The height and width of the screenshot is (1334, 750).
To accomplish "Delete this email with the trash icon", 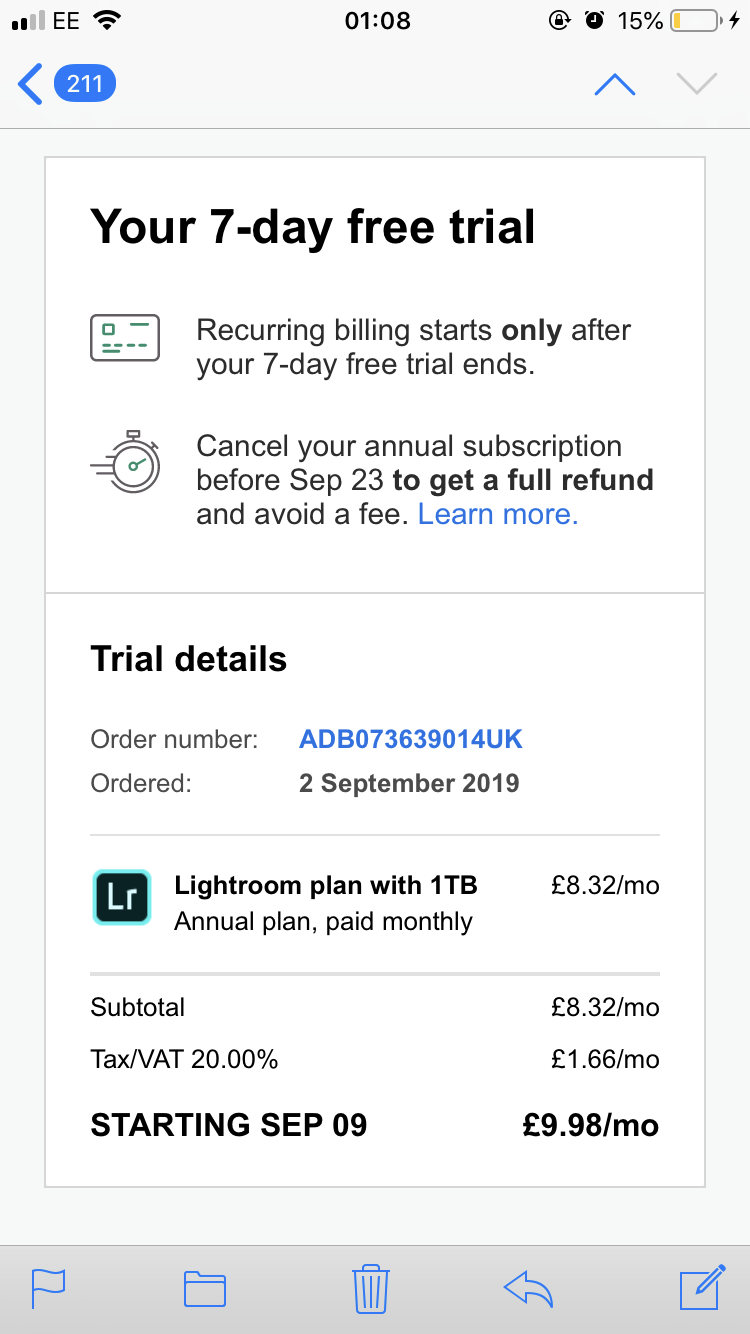I will 370,1288.
